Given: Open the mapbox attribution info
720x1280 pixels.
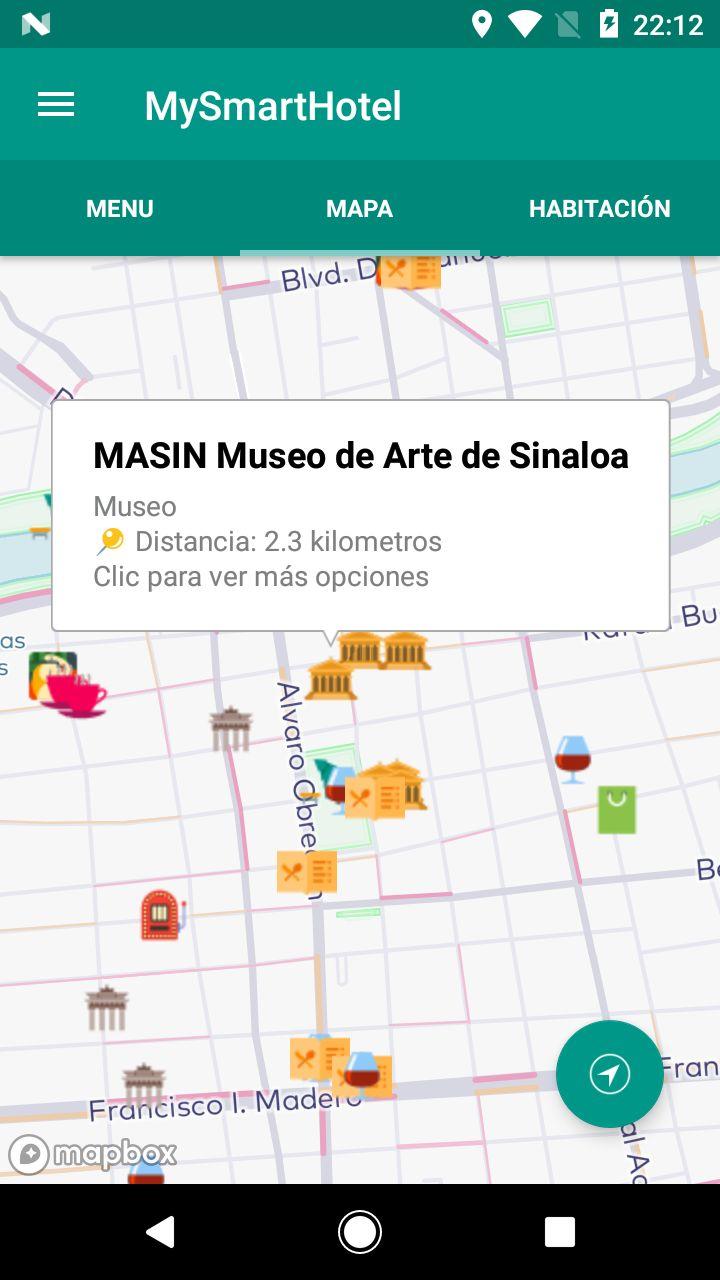Looking at the screenshot, I should tap(30, 1155).
